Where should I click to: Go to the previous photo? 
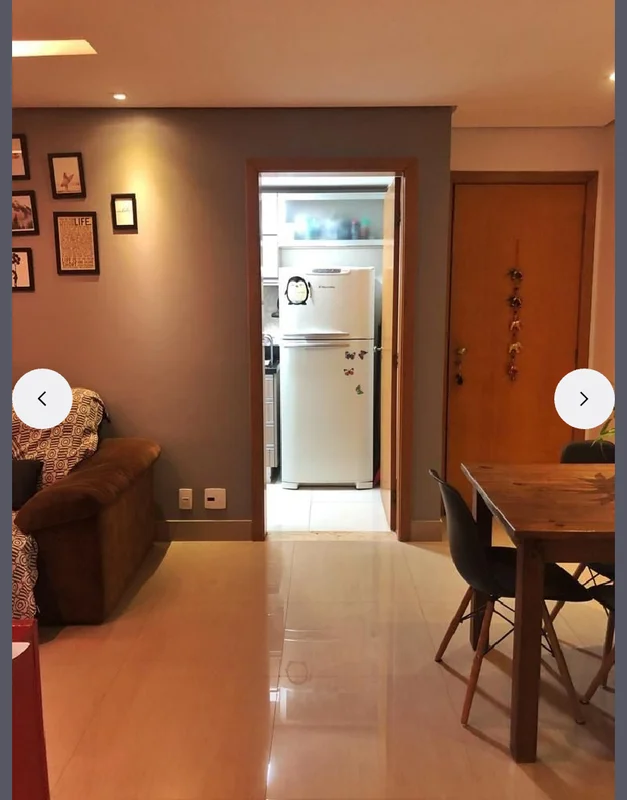click(x=42, y=399)
